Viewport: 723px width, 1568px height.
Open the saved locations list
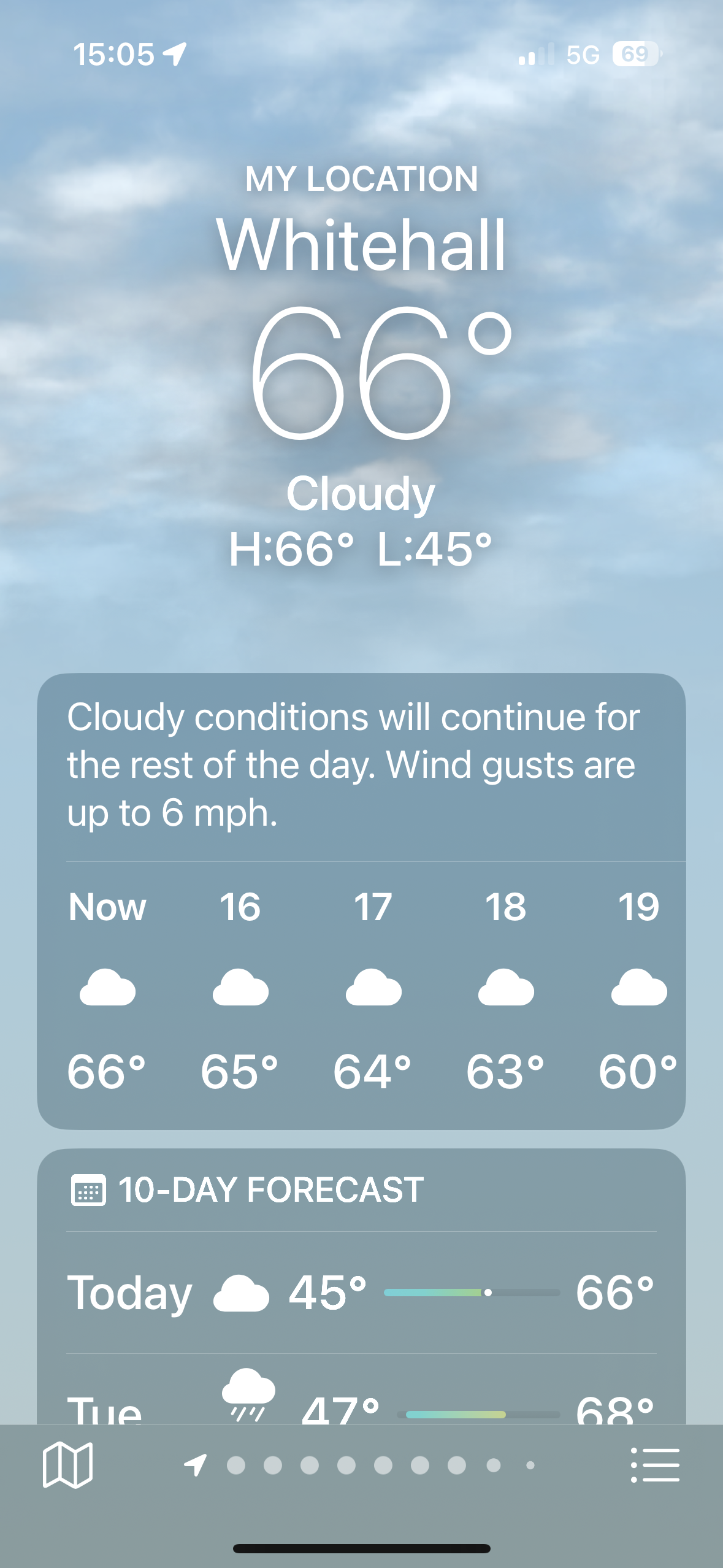pyautogui.click(x=655, y=1465)
